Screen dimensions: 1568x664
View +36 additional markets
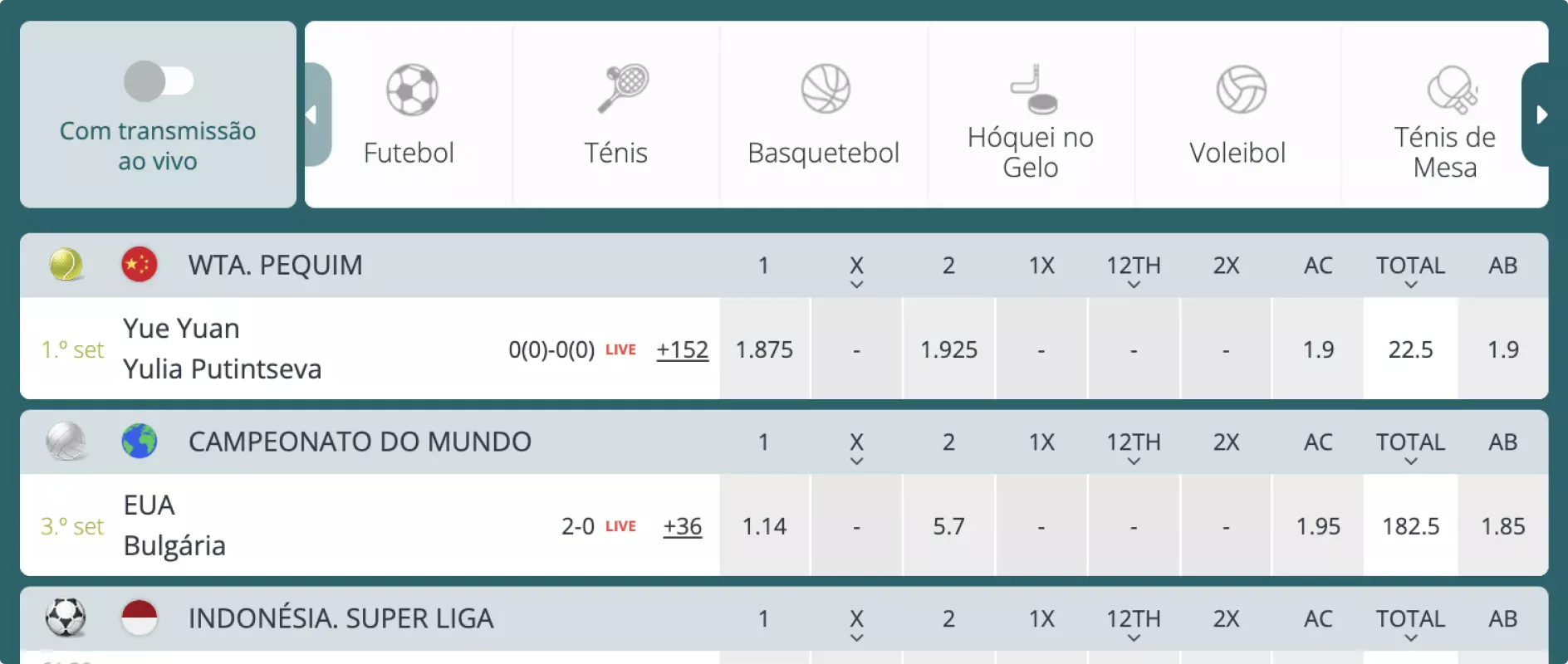[682, 526]
